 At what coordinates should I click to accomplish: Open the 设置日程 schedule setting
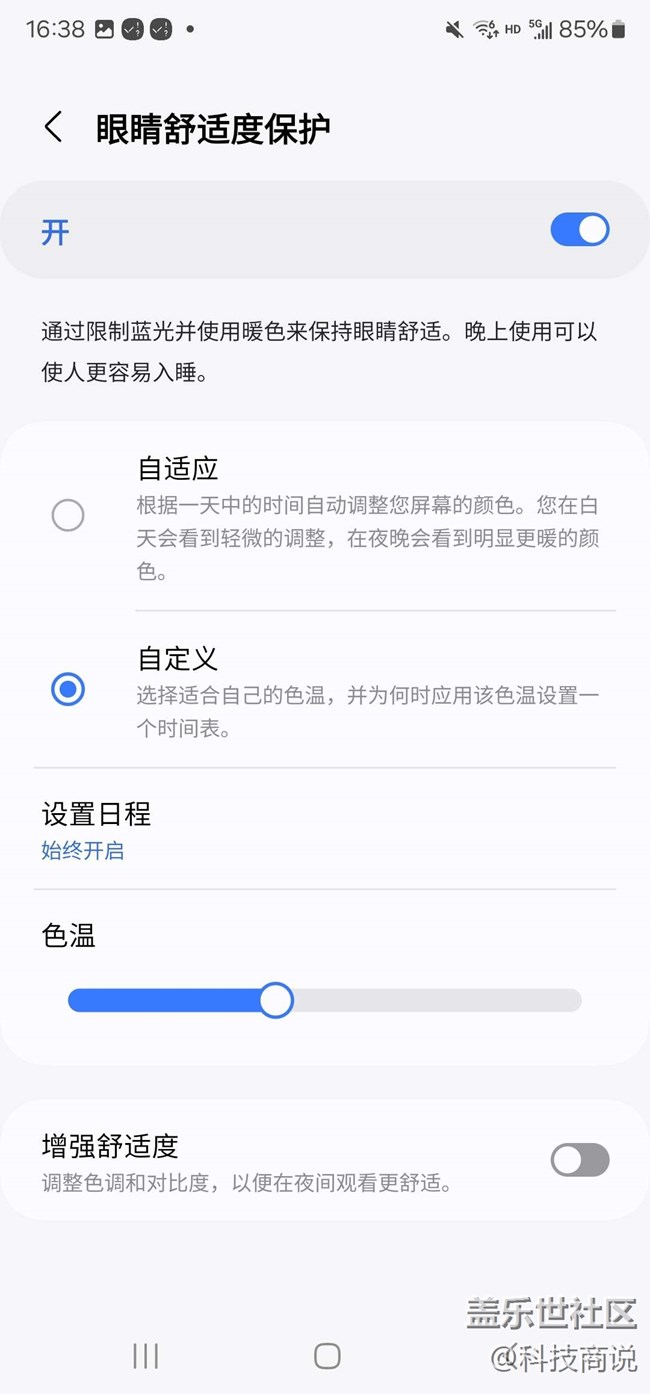tap(325, 830)
